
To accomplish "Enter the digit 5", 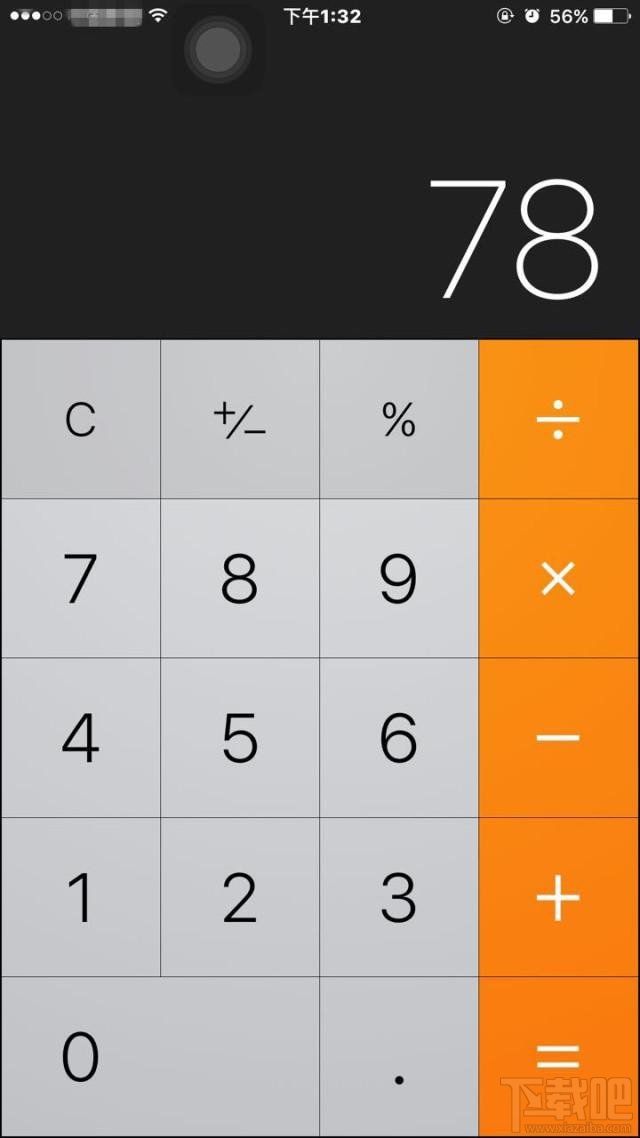I will 240,738.
